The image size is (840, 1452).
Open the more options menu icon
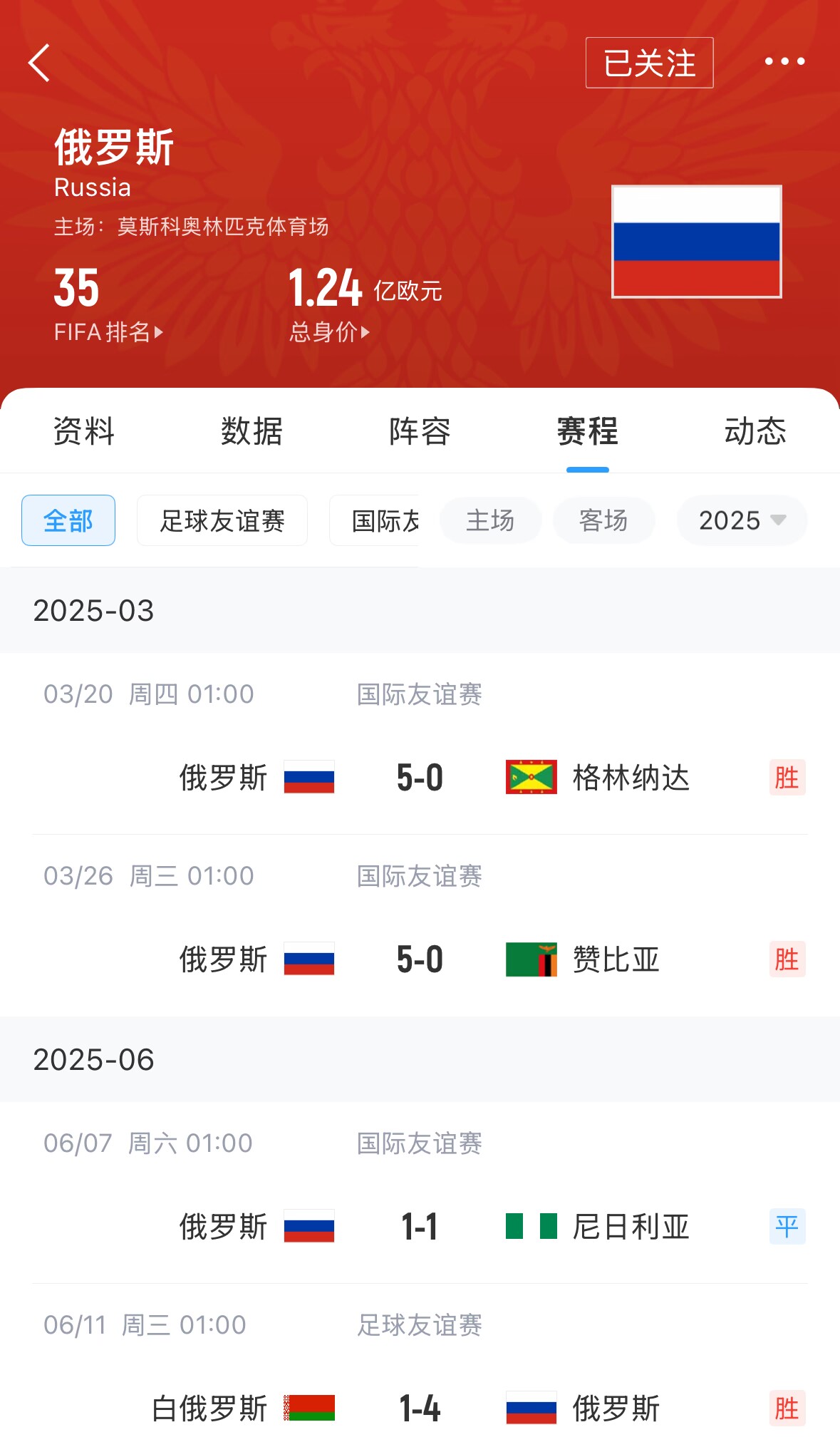click(x=784, y=62)
